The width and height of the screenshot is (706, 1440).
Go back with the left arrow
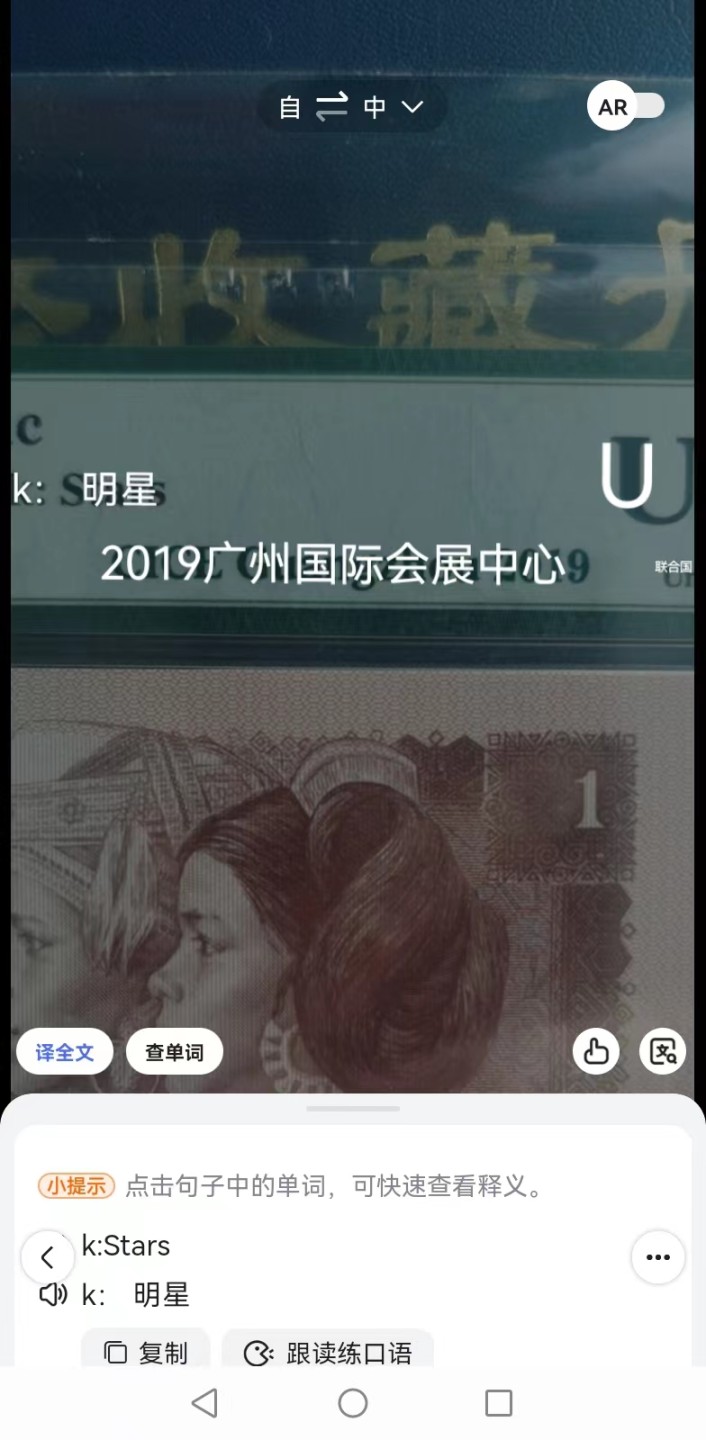click(47, 1258)
